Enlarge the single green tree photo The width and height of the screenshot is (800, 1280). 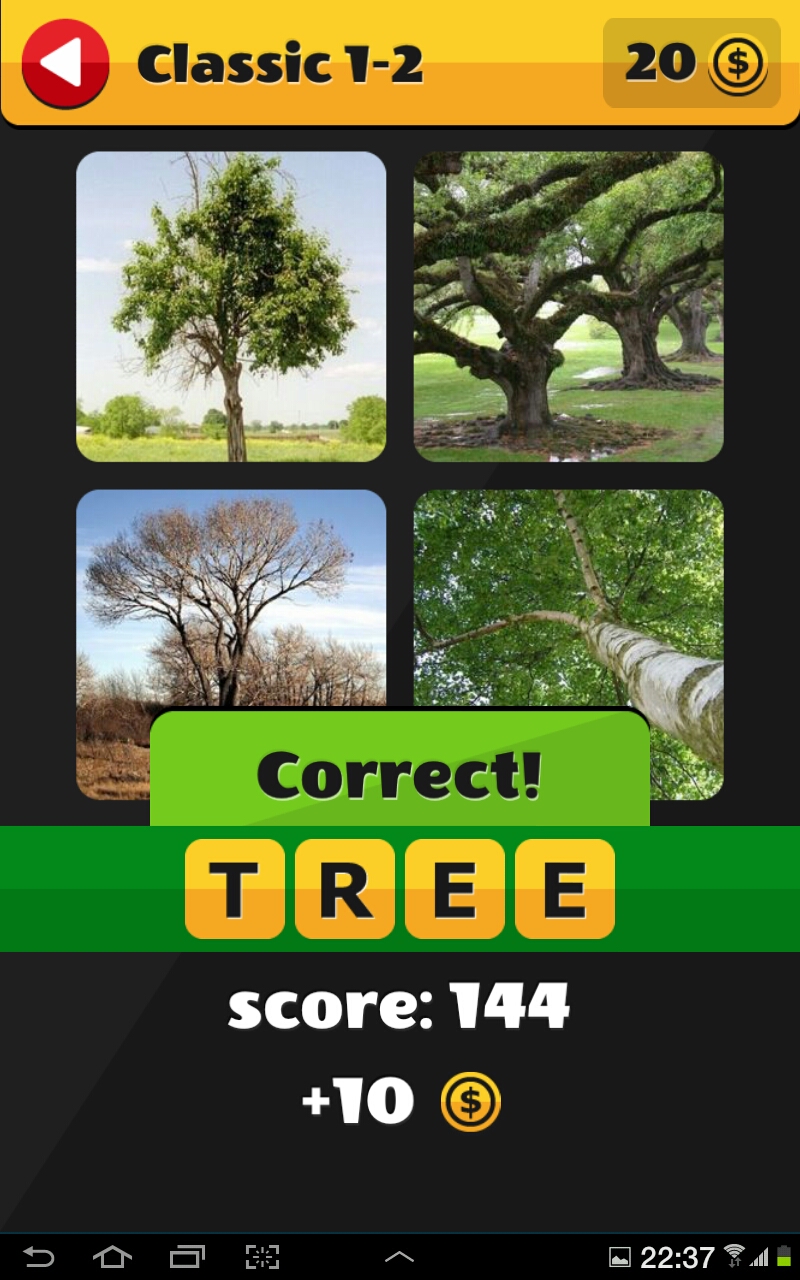(231, 306)
